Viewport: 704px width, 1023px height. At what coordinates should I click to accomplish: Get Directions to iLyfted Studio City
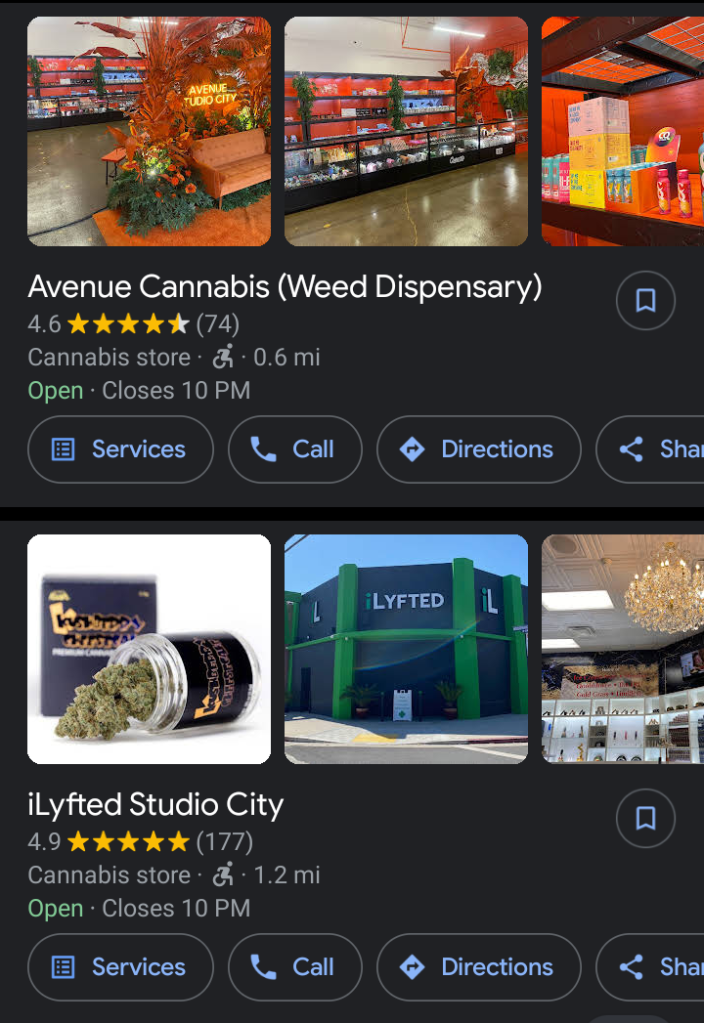478,967
